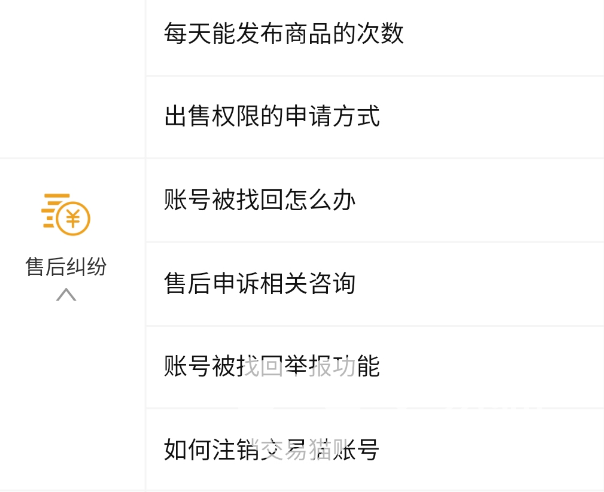604x492 pixels.
Task: Open 账号被找回怎么办 question
Action: [x=375, y=200]
